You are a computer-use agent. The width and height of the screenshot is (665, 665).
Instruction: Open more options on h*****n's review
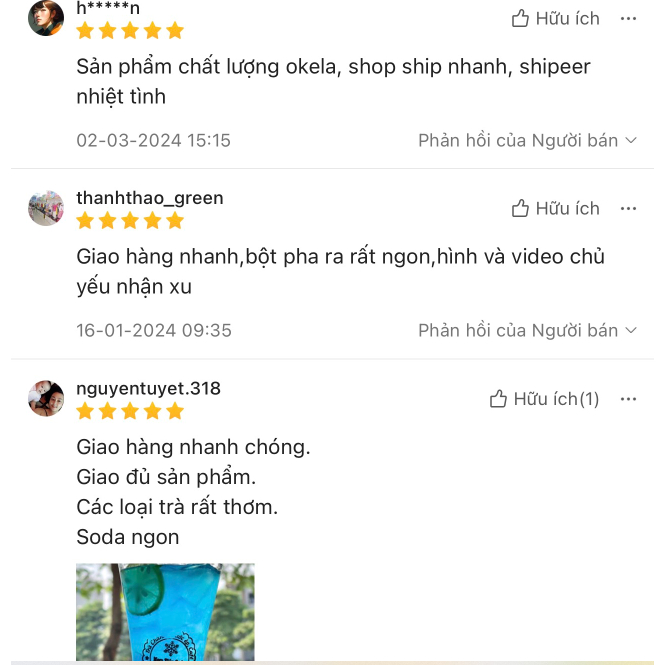click(x=628, y=18)
